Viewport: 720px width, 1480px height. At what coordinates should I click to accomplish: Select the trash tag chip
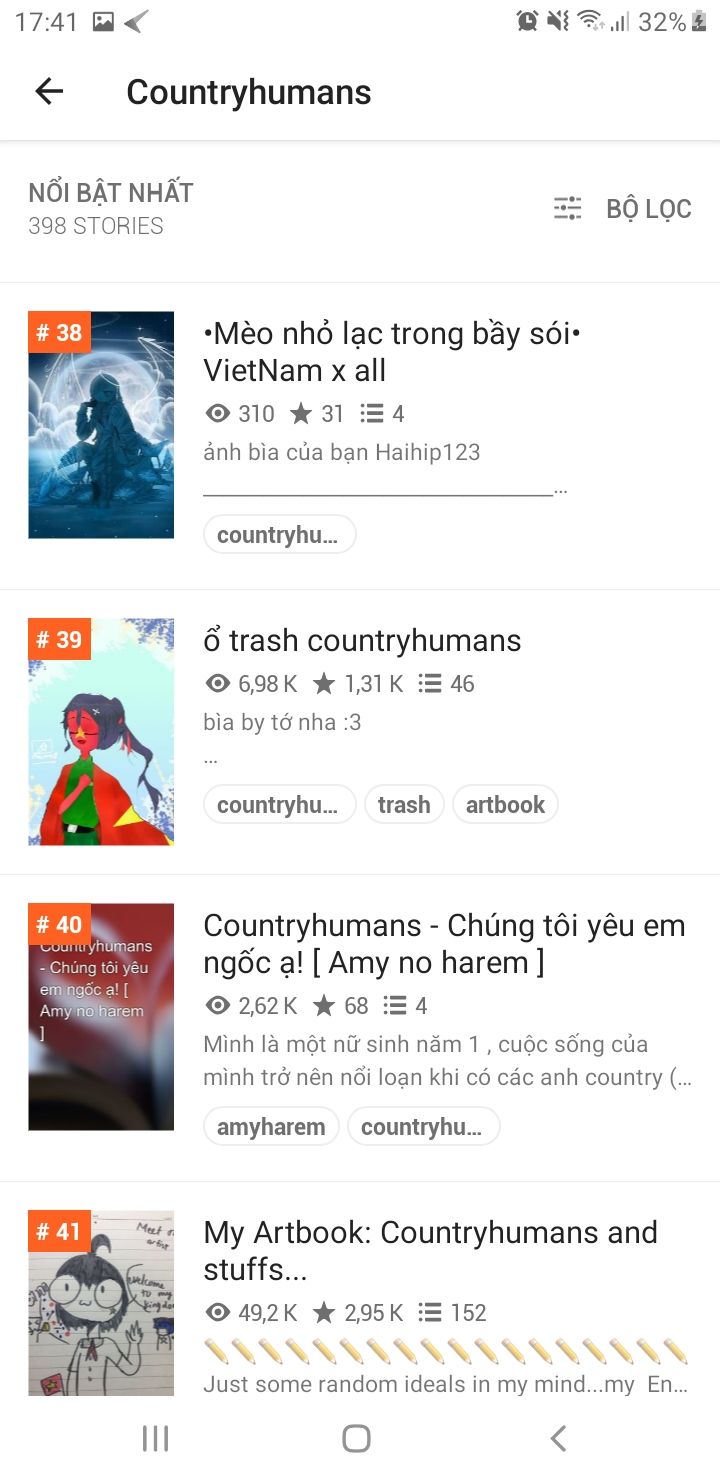(404, 805)
